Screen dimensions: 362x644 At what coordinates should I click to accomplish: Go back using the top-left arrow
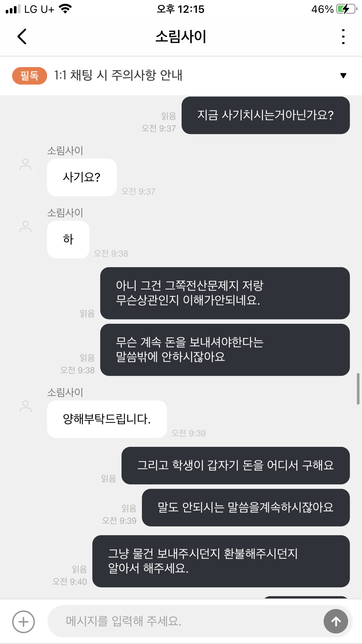click(x=22, y=37)
